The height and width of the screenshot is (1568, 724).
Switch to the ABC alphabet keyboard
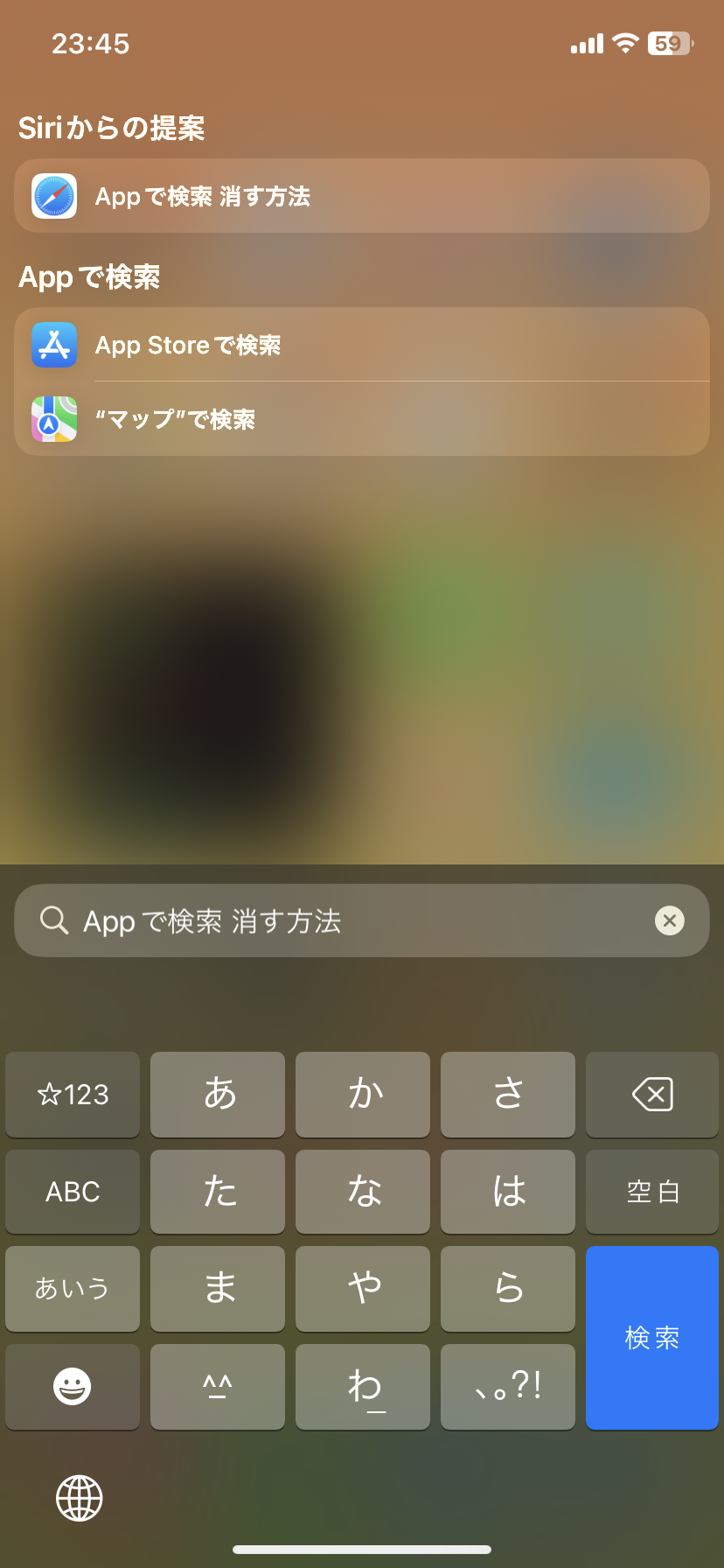pyautogui.click(x=73, y=1191)
